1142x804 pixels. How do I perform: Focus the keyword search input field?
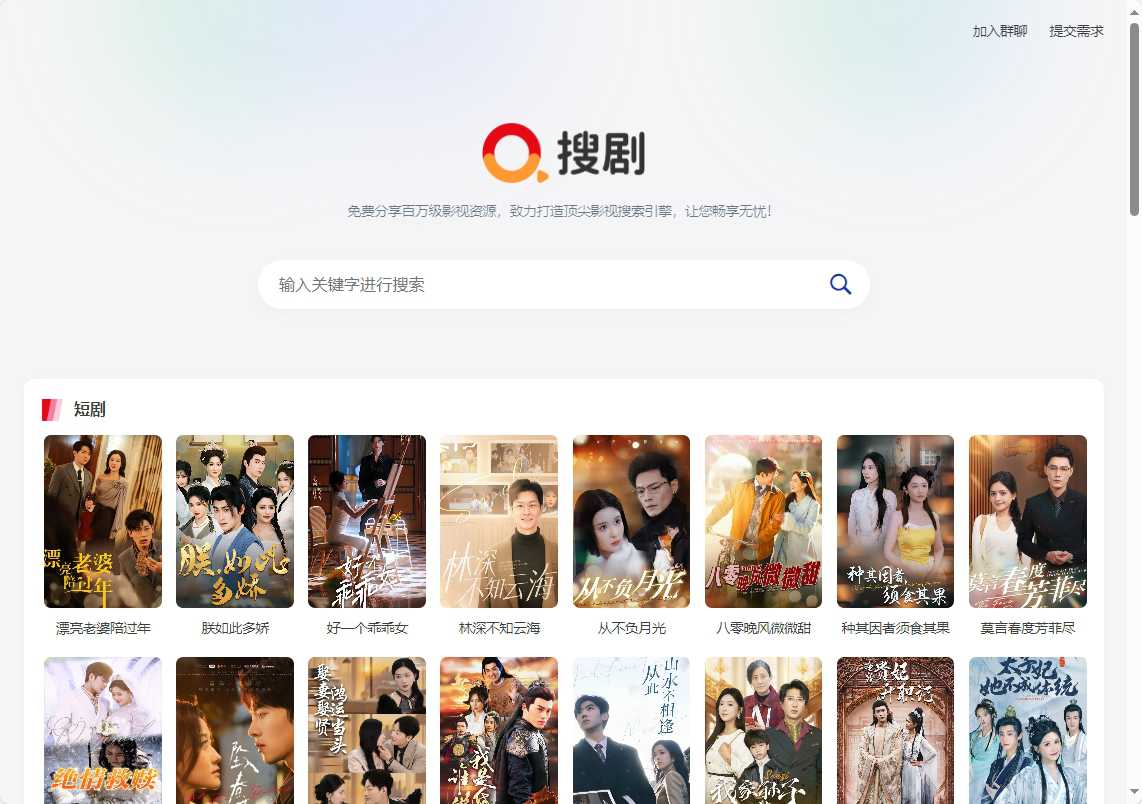click(x=540, y=285)
